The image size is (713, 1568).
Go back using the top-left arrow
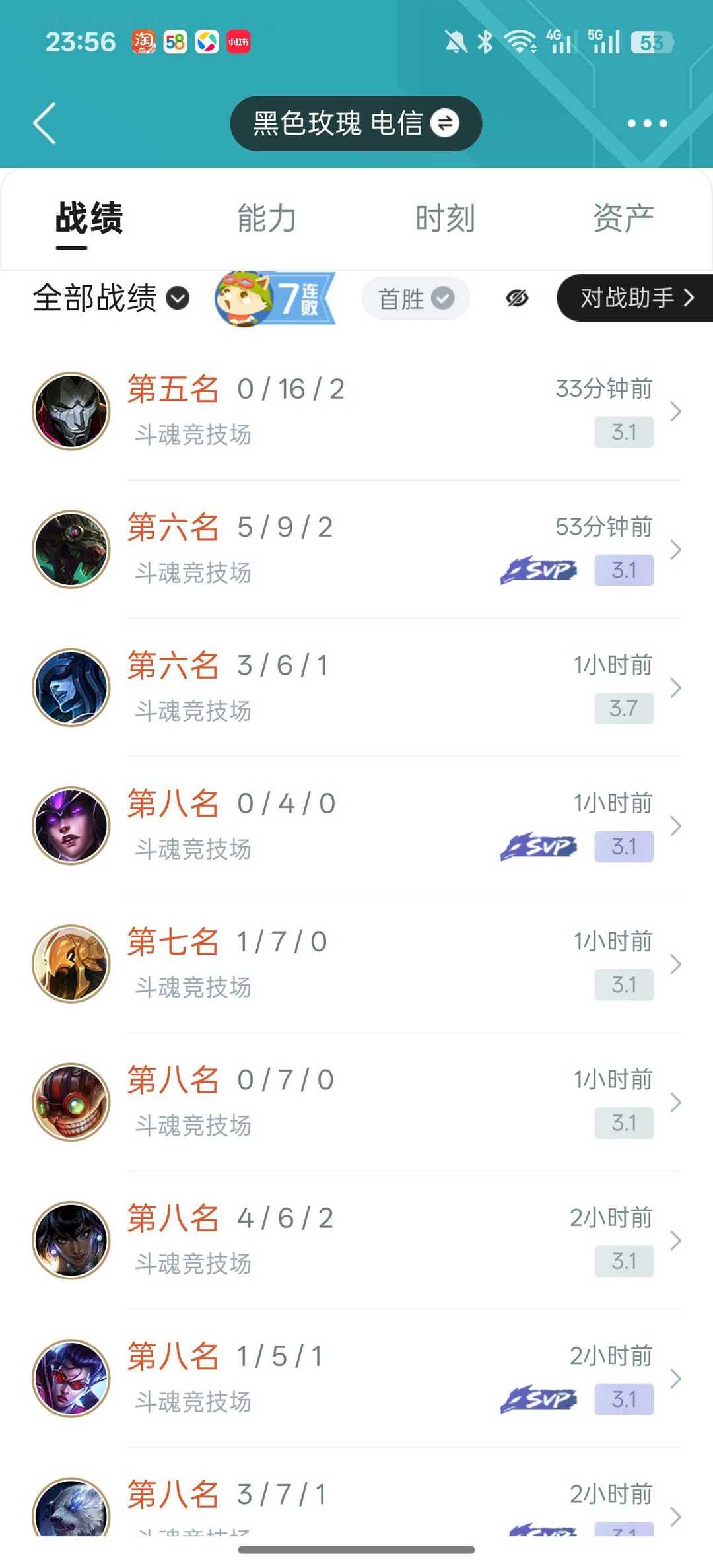coord(45,123)
